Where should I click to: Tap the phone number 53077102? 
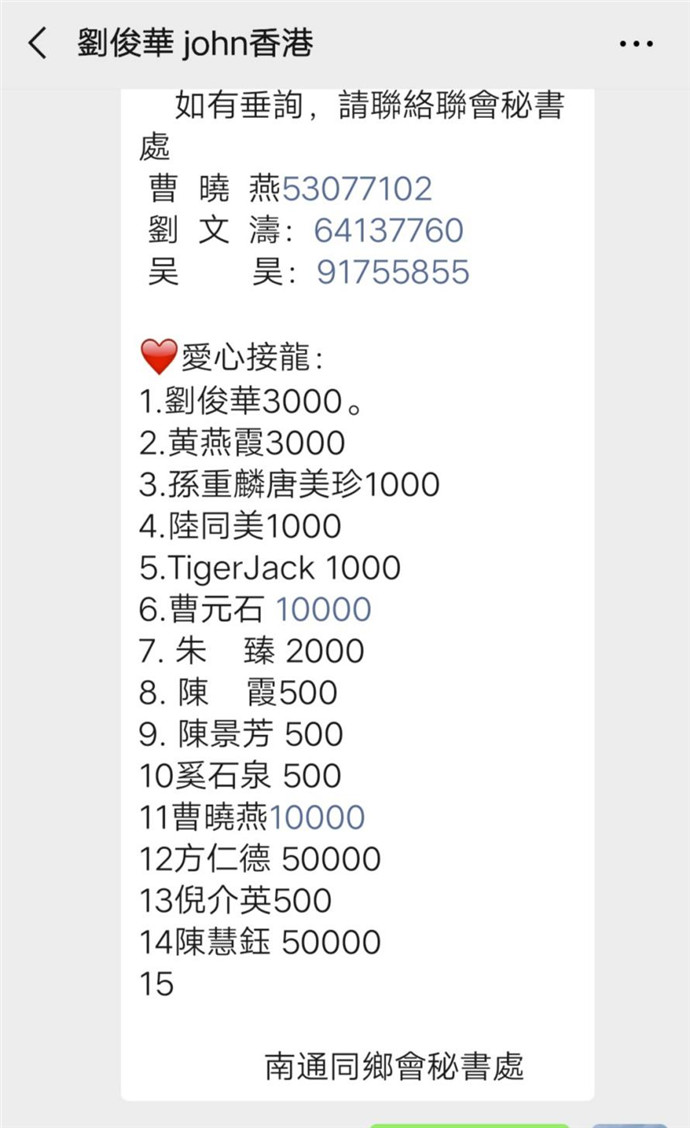(357, 189)
